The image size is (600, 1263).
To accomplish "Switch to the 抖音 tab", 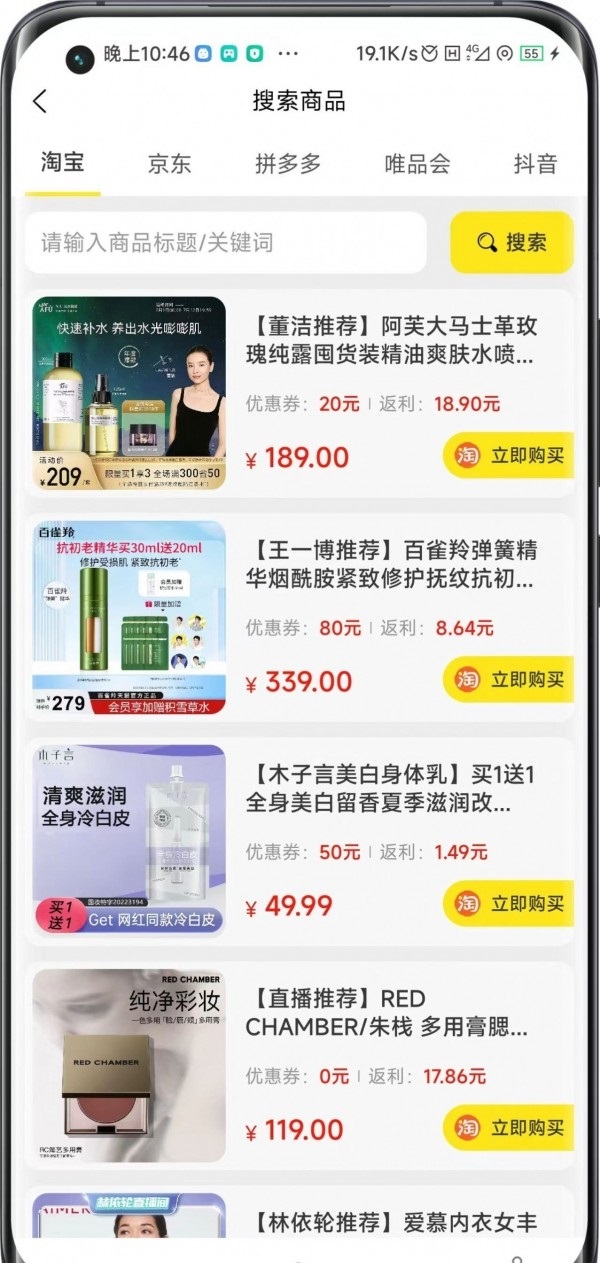I will (x=535, y=164).
